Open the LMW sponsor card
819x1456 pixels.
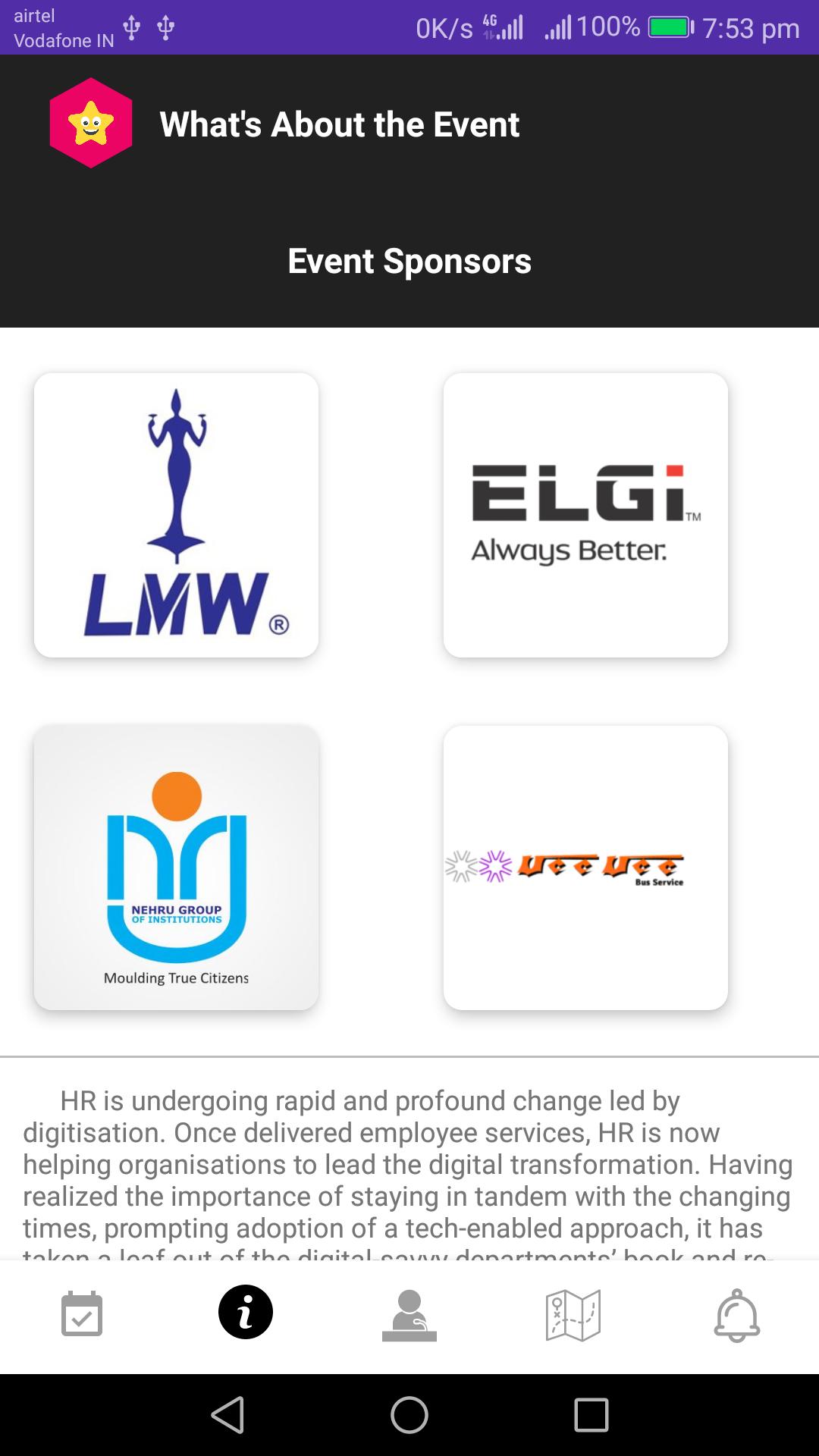(176, 515)
